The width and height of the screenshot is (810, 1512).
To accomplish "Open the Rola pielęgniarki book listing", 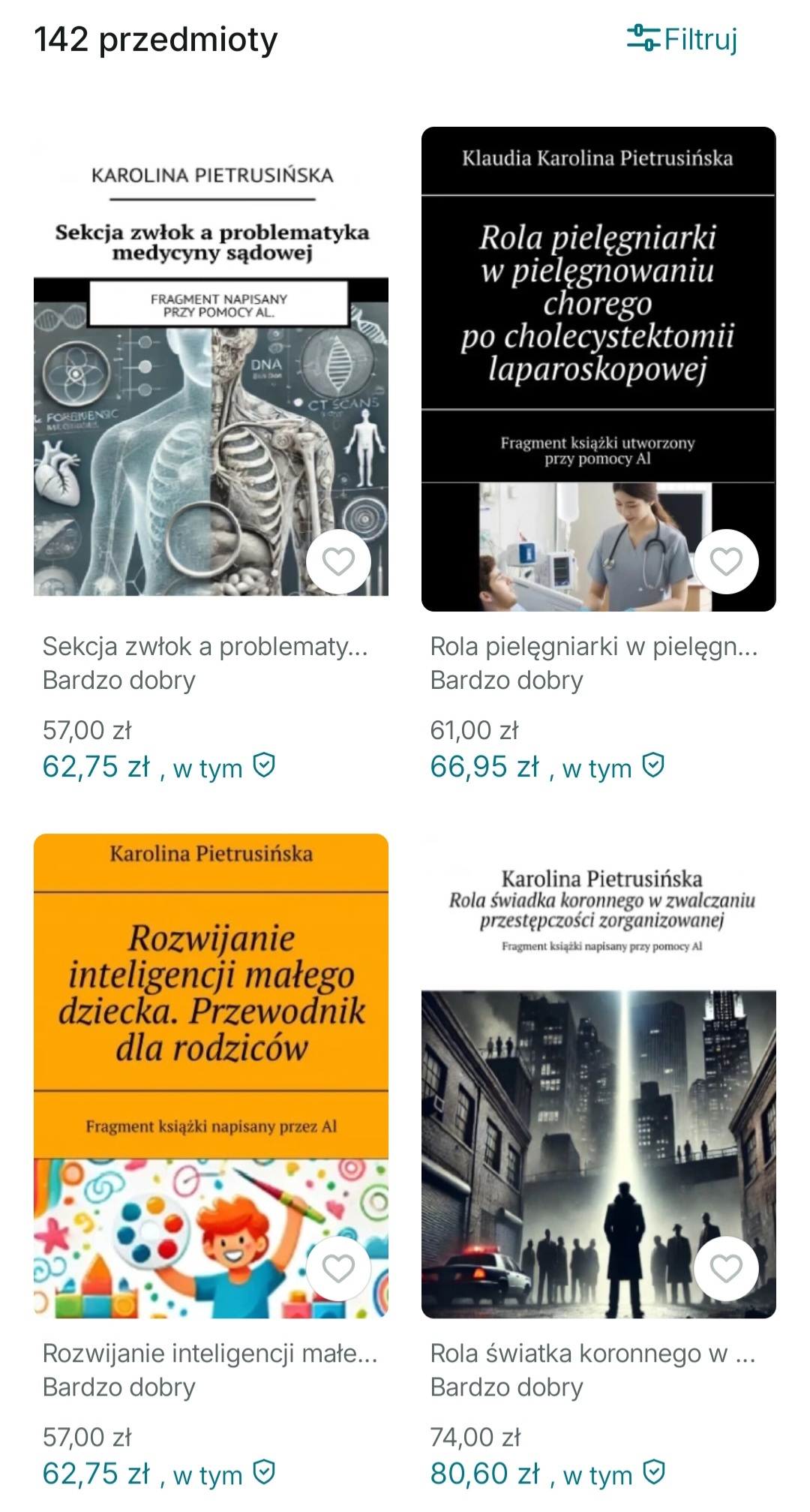I will [598, 360].
